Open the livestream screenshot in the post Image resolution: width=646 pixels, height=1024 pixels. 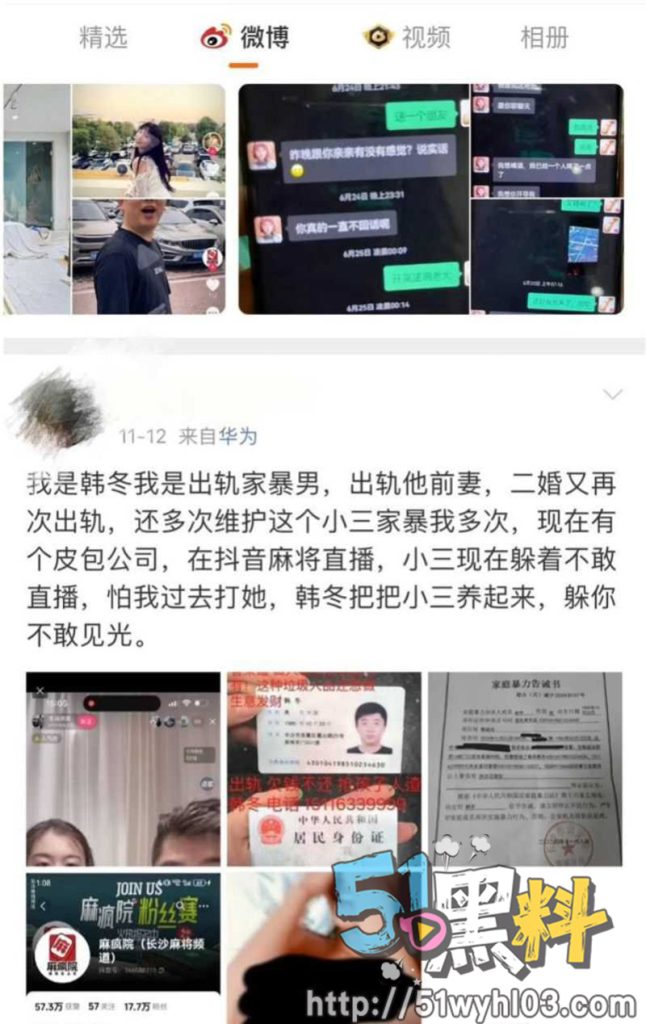[x=123, y=768]
